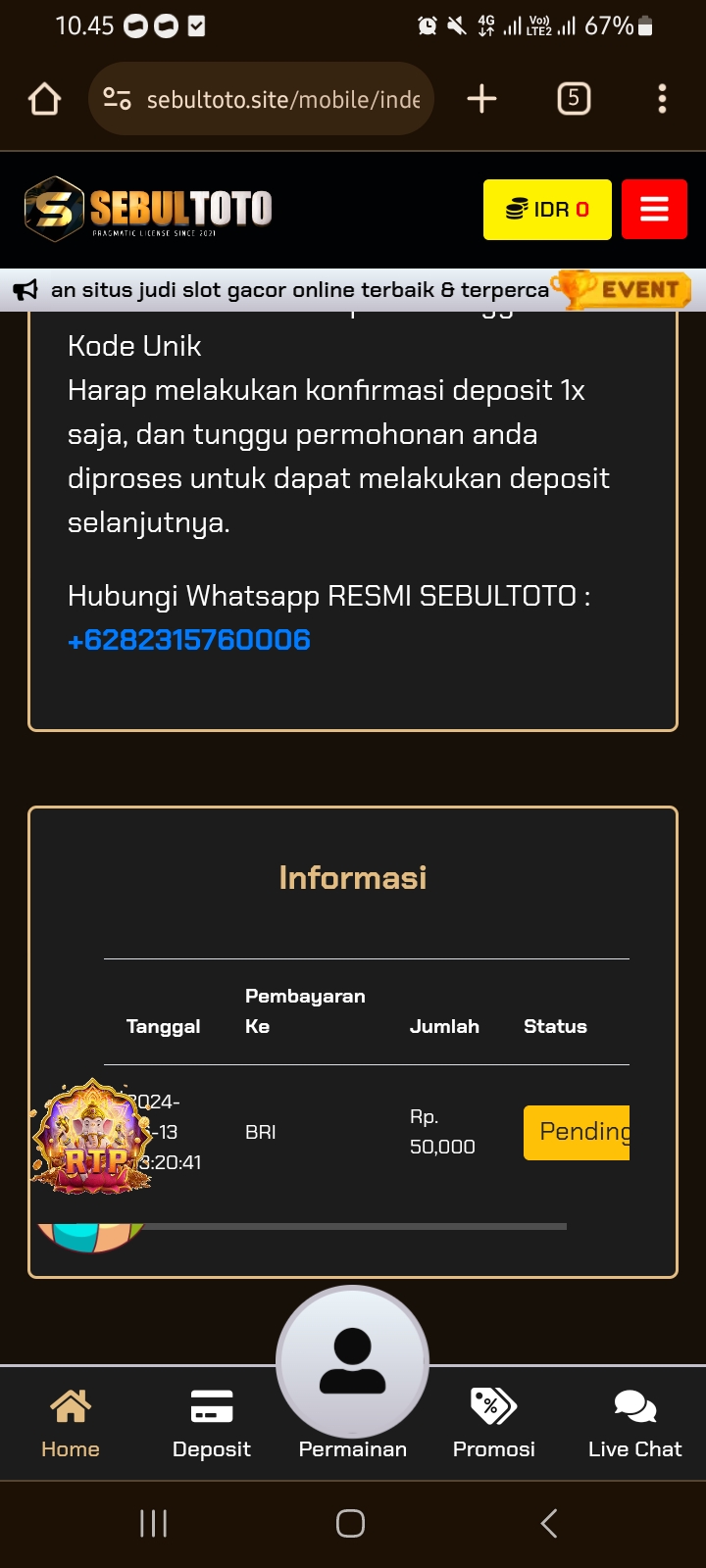Open a new browser tab
The image size is (706, 1568).
click(x=481, y=99)
